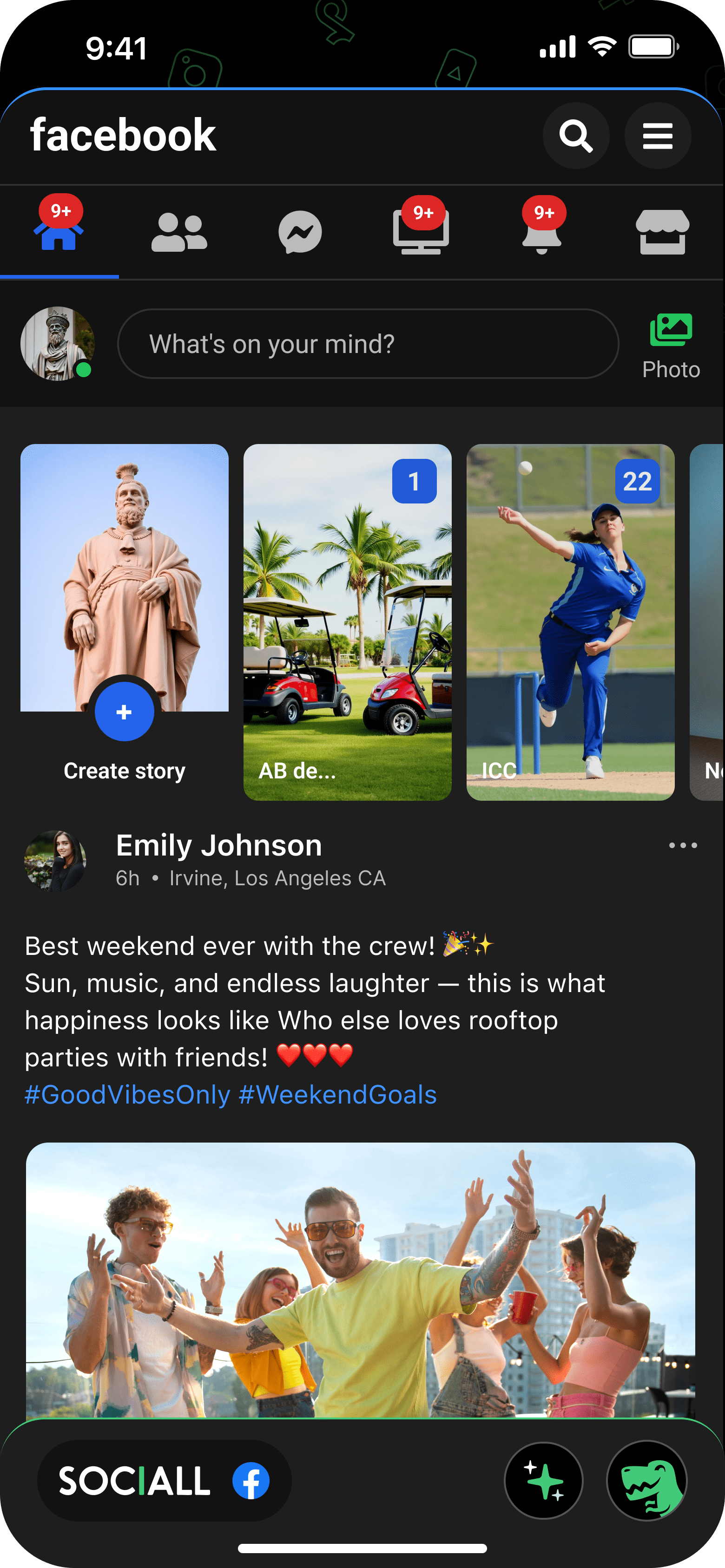Viewport: 725px width, 1568px height.
Task: Switch to the Friends tab
Action: coord(179,232)
